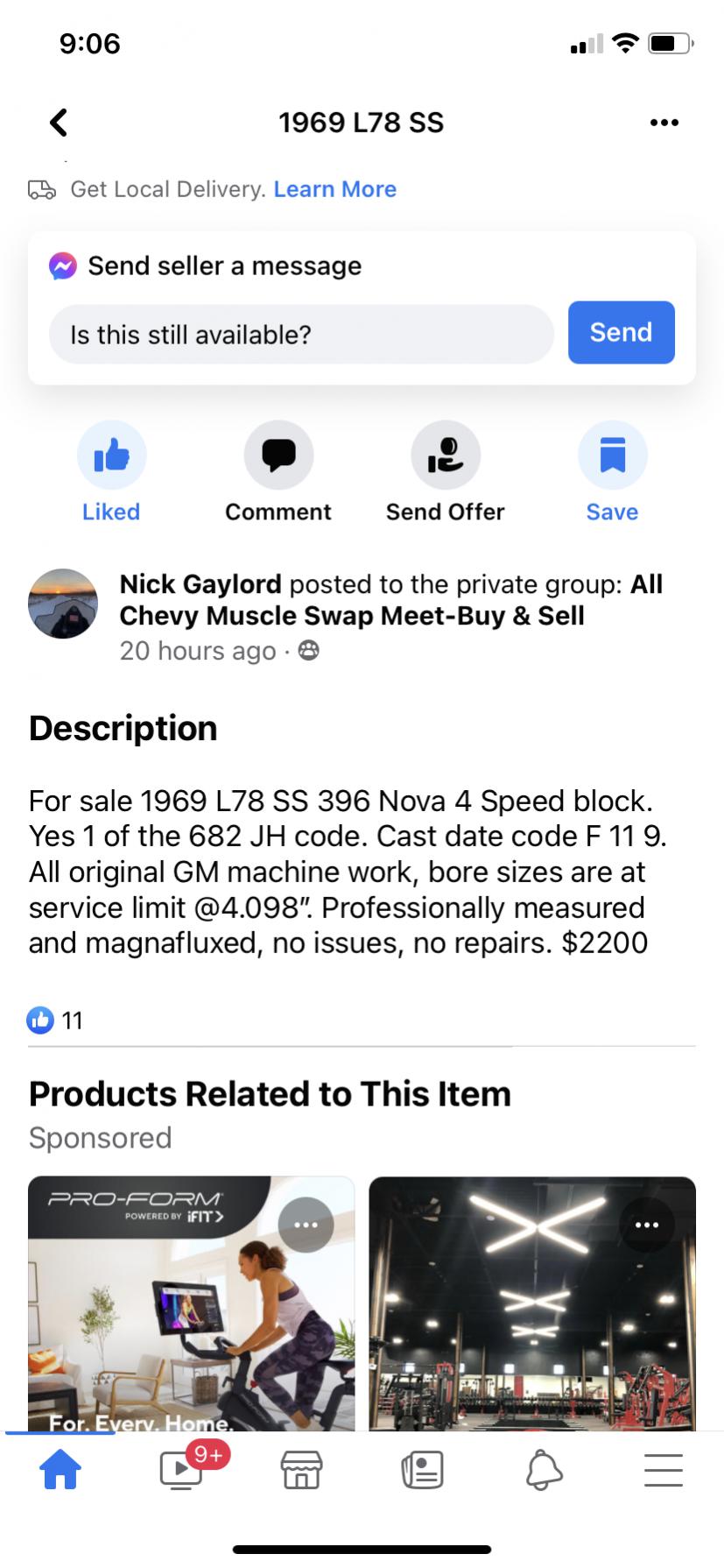
Task: Edit the 'Is this still available?' message field
Action: 300,335
